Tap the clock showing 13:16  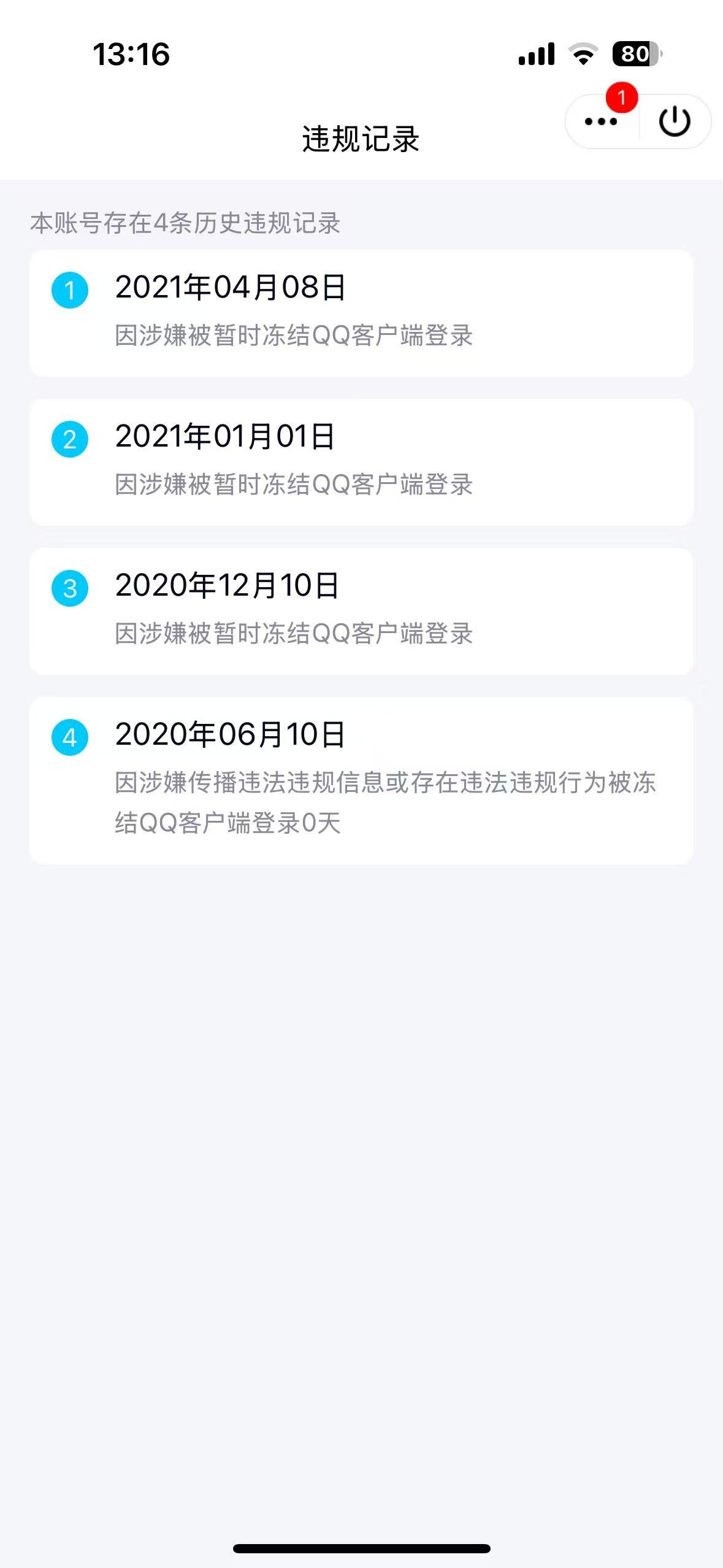(x=131, y=55)
